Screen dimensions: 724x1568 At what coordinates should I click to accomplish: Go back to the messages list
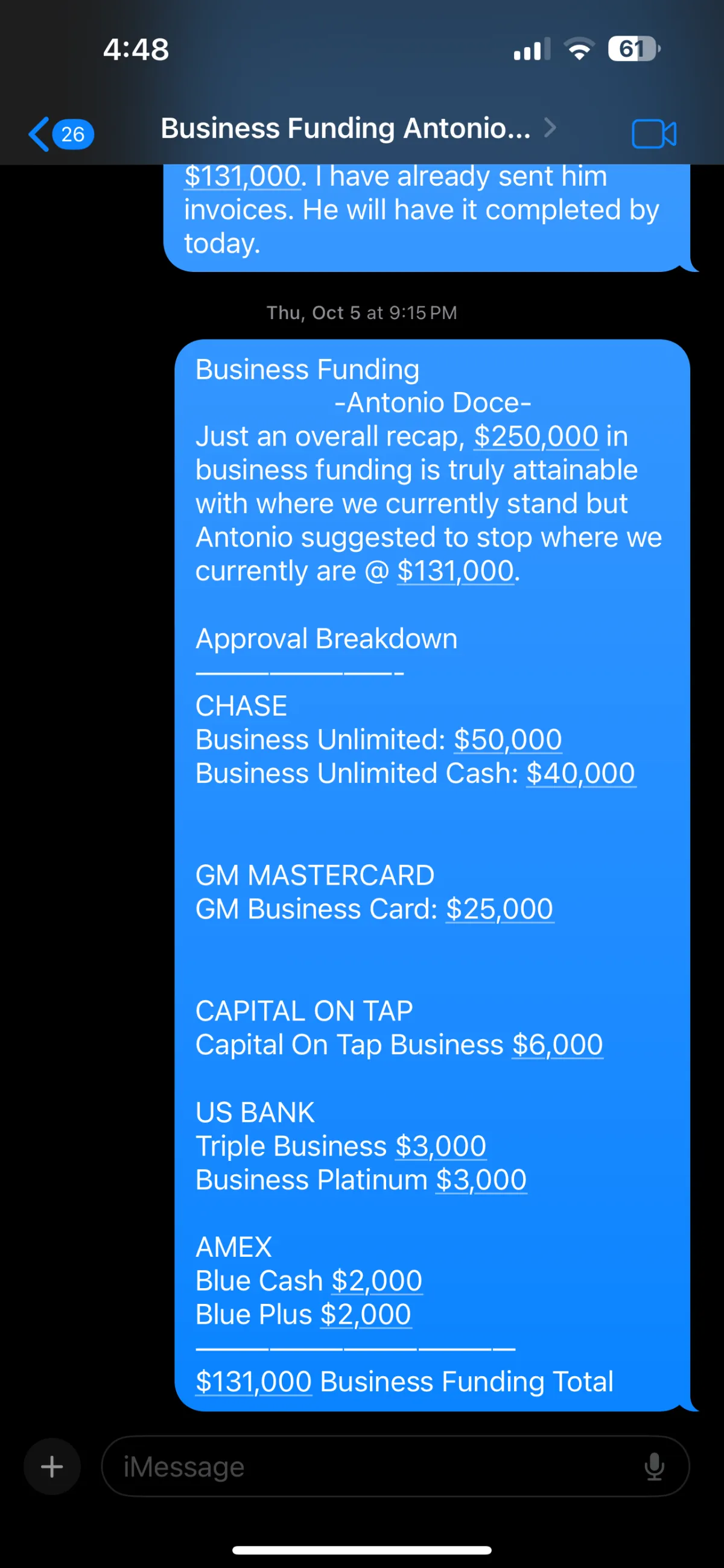(x=60, y=133)
